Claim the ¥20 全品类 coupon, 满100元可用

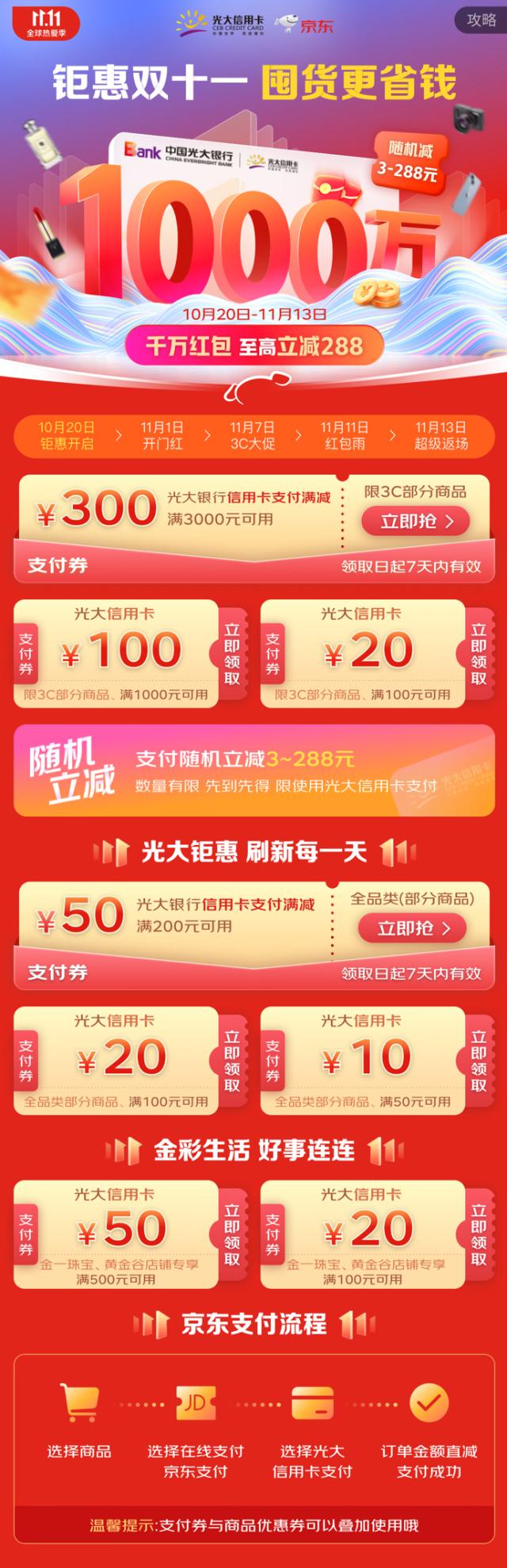(x=231, y=1061)
